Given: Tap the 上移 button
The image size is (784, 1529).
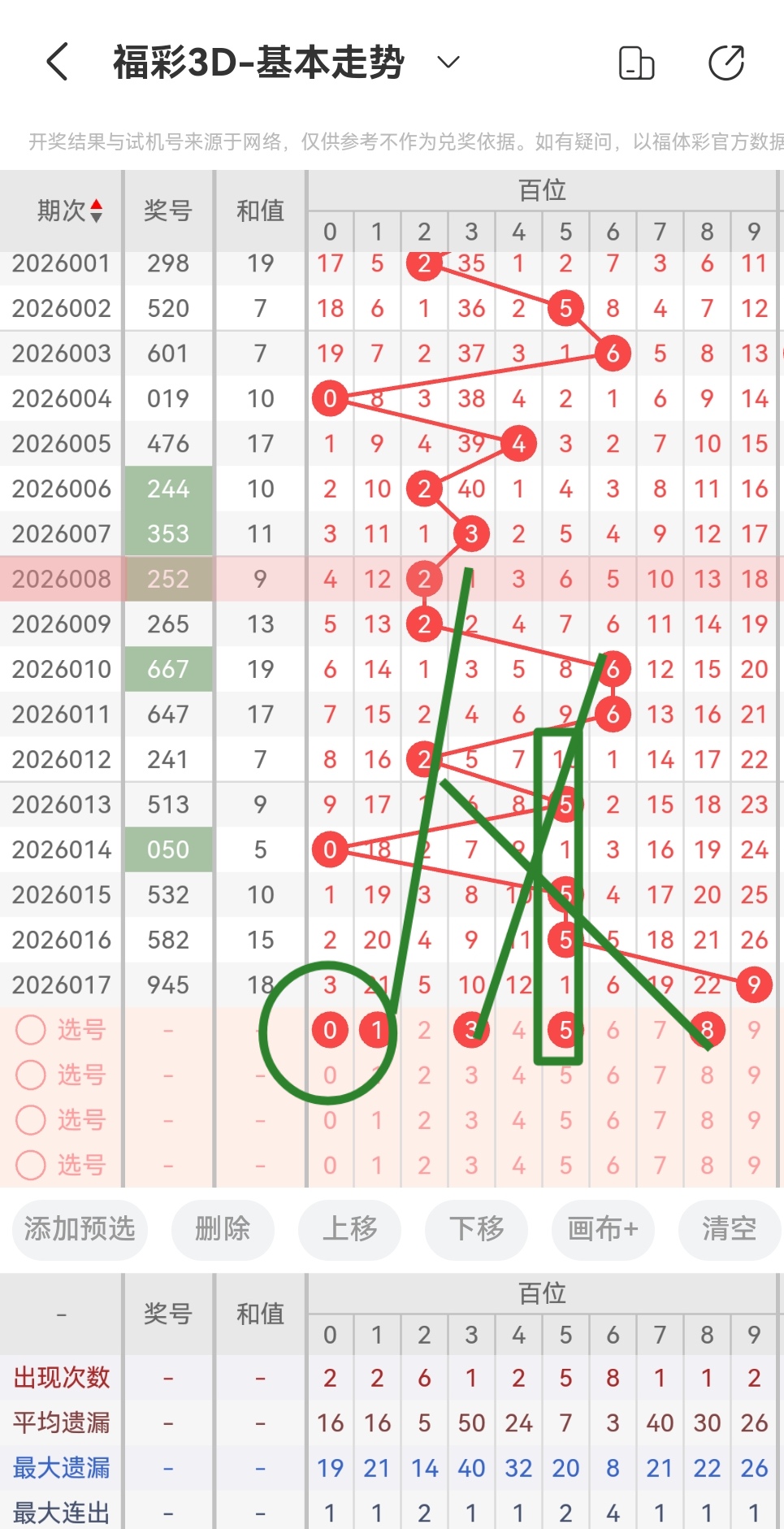Looking at the screenshot, I should pyautogui.click(x=349, y=1228).
